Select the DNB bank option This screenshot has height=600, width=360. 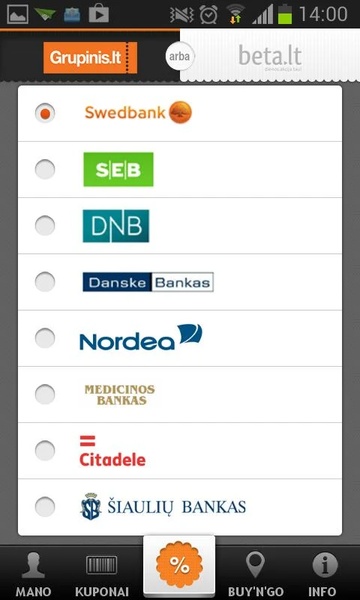coord(45,226)
